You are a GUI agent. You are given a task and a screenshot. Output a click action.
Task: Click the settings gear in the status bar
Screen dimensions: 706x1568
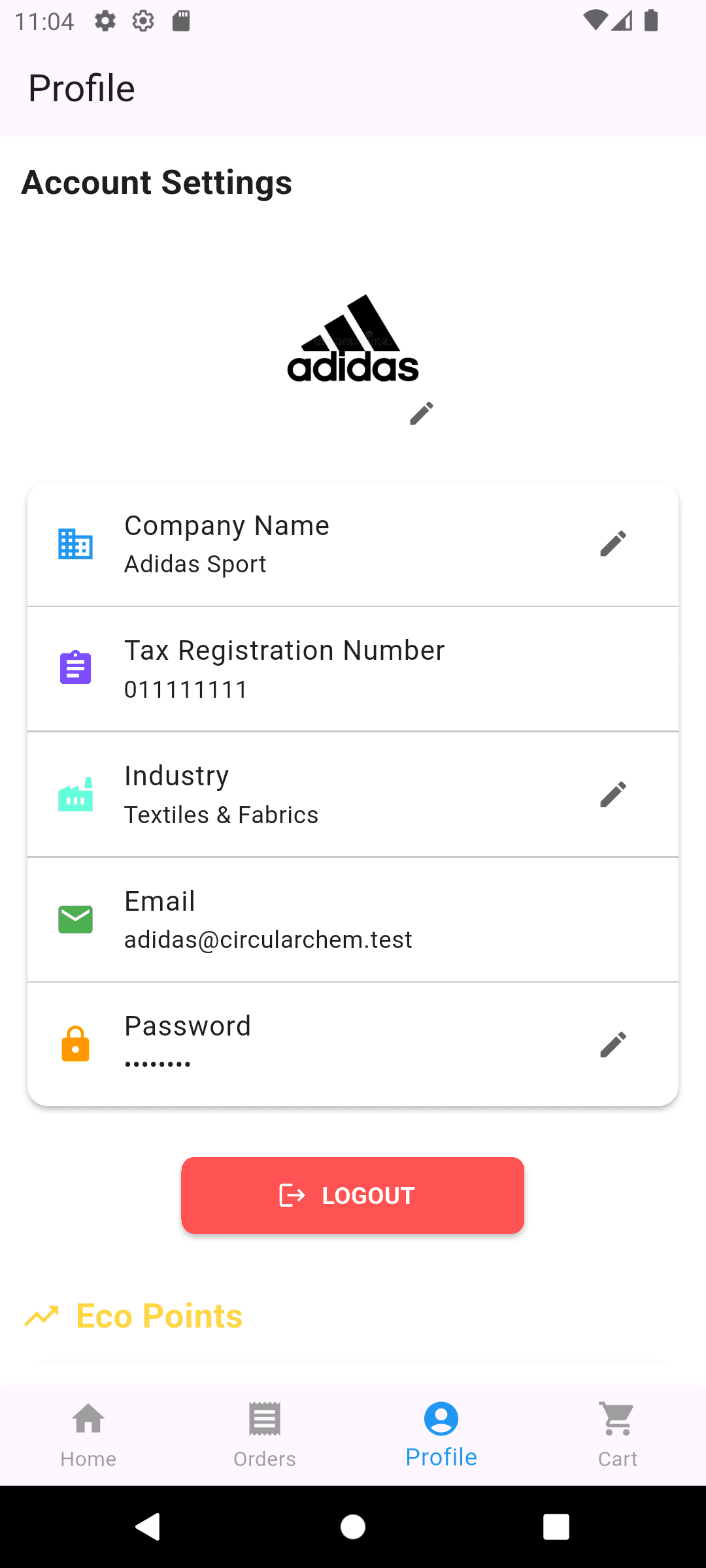click(105, 21)
